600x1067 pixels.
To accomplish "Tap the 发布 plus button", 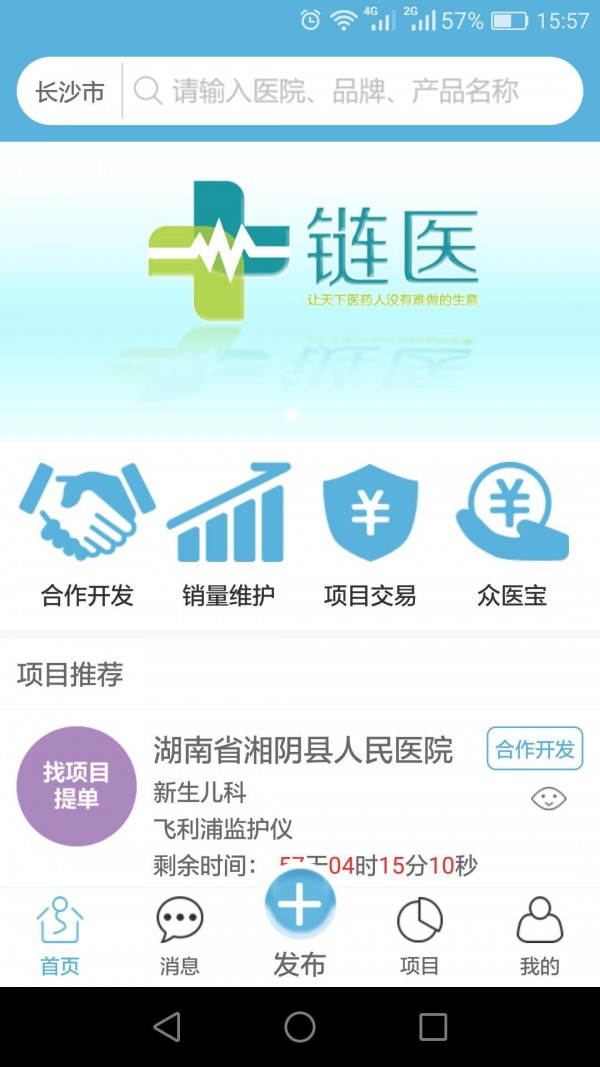I will click(300, 905).
